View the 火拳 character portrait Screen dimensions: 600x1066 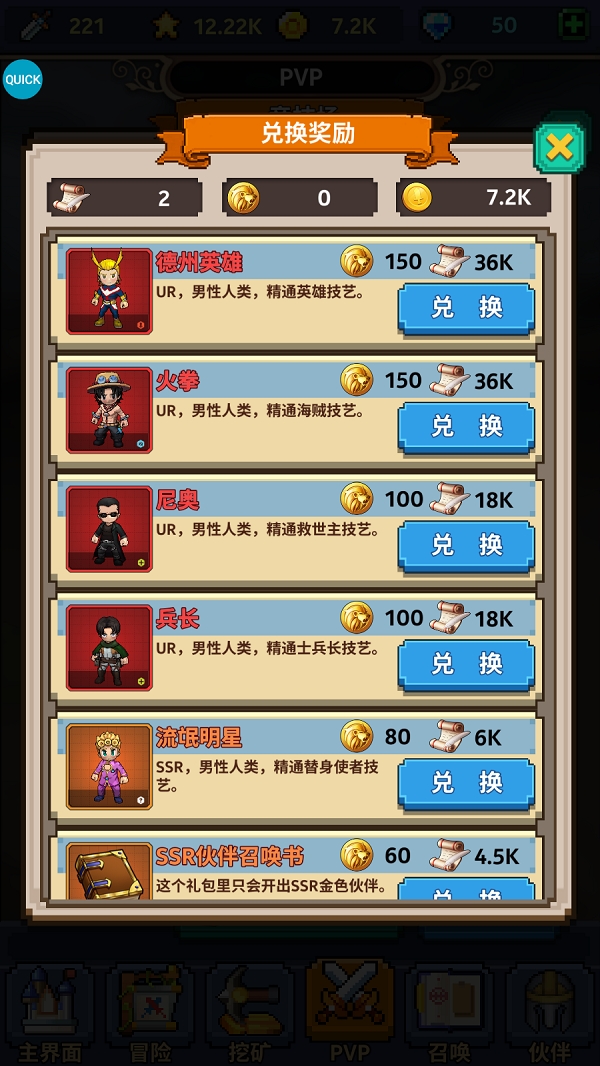pyautogui.click(x=109, y=410)
